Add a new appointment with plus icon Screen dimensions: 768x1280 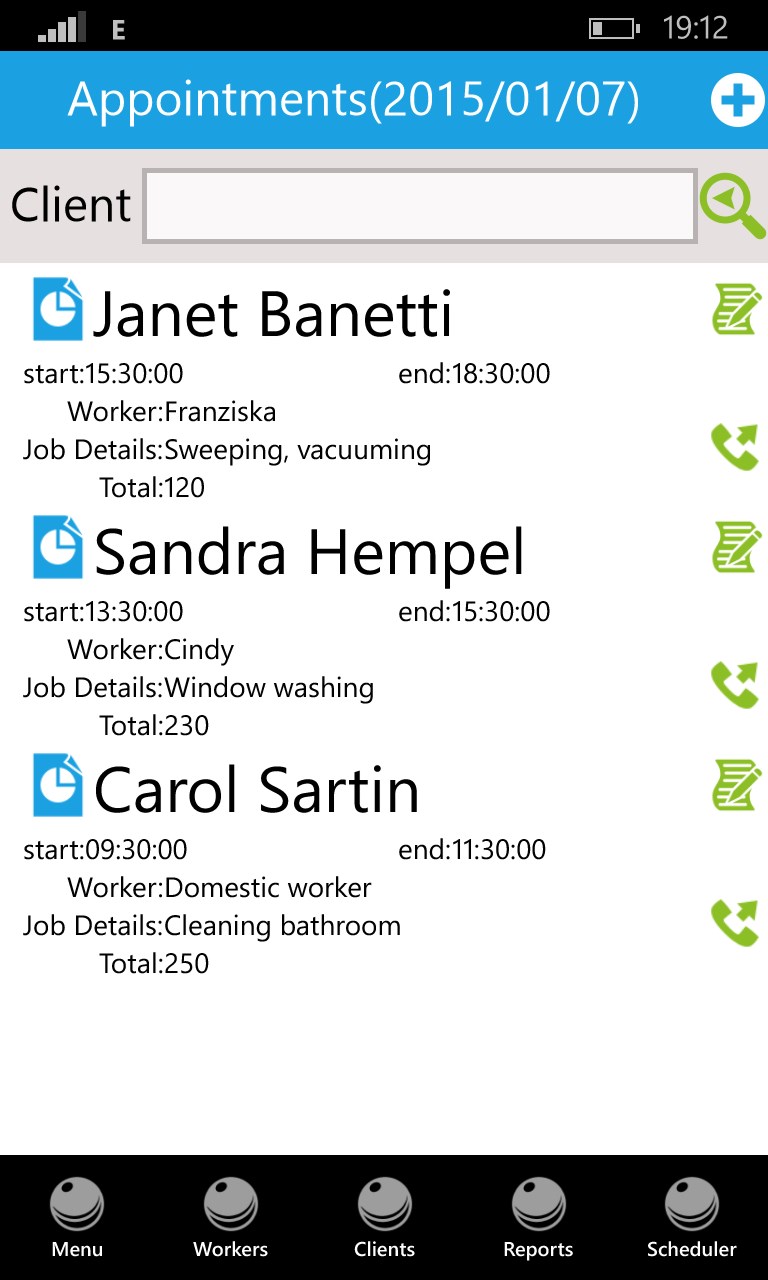[737, 101]
